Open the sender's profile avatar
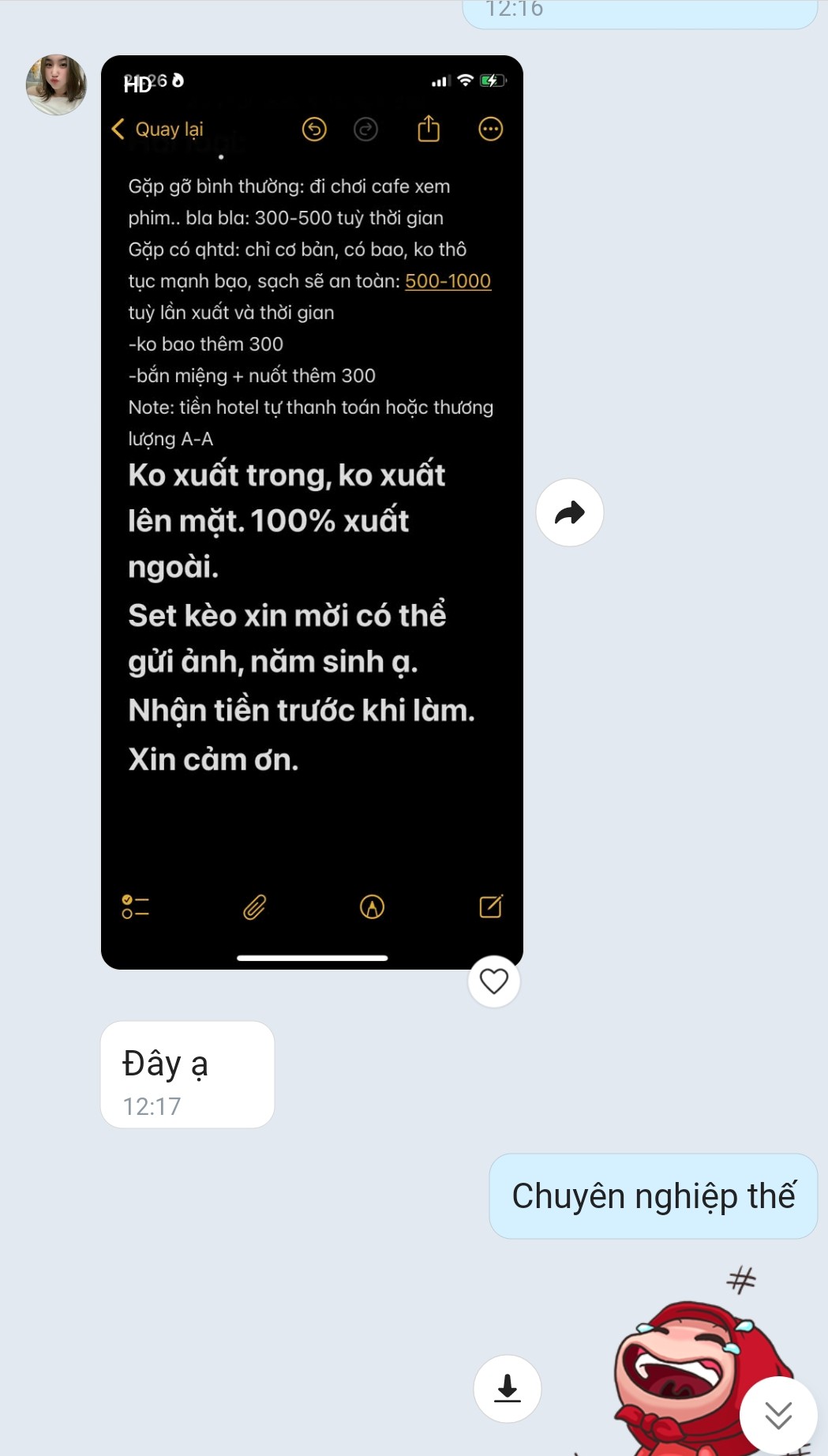Image resolution: width=828 pixels, height=1456 pixels. (x=56, y=85)
